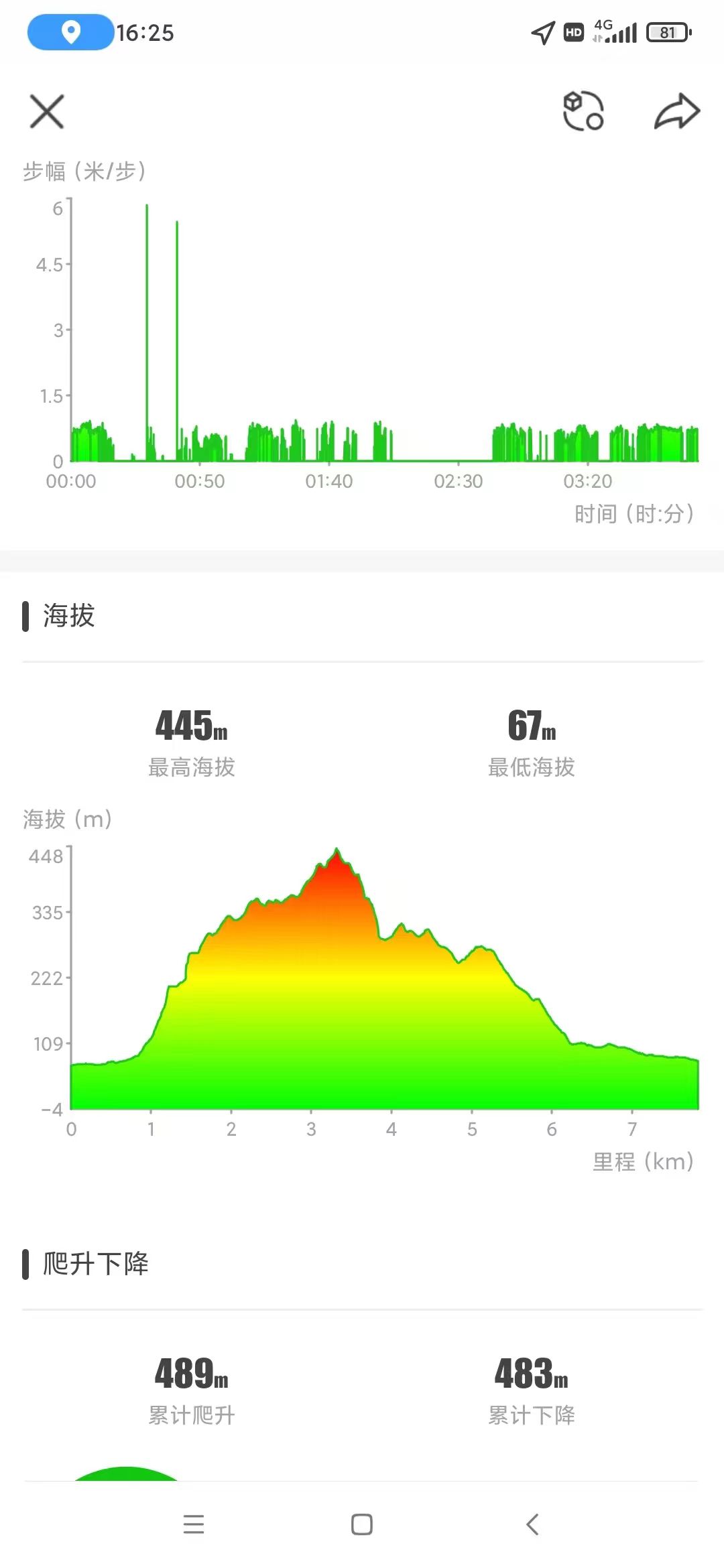Open recent apps with the menu button
724x1568 pixels.
(x=194, y=1524)
